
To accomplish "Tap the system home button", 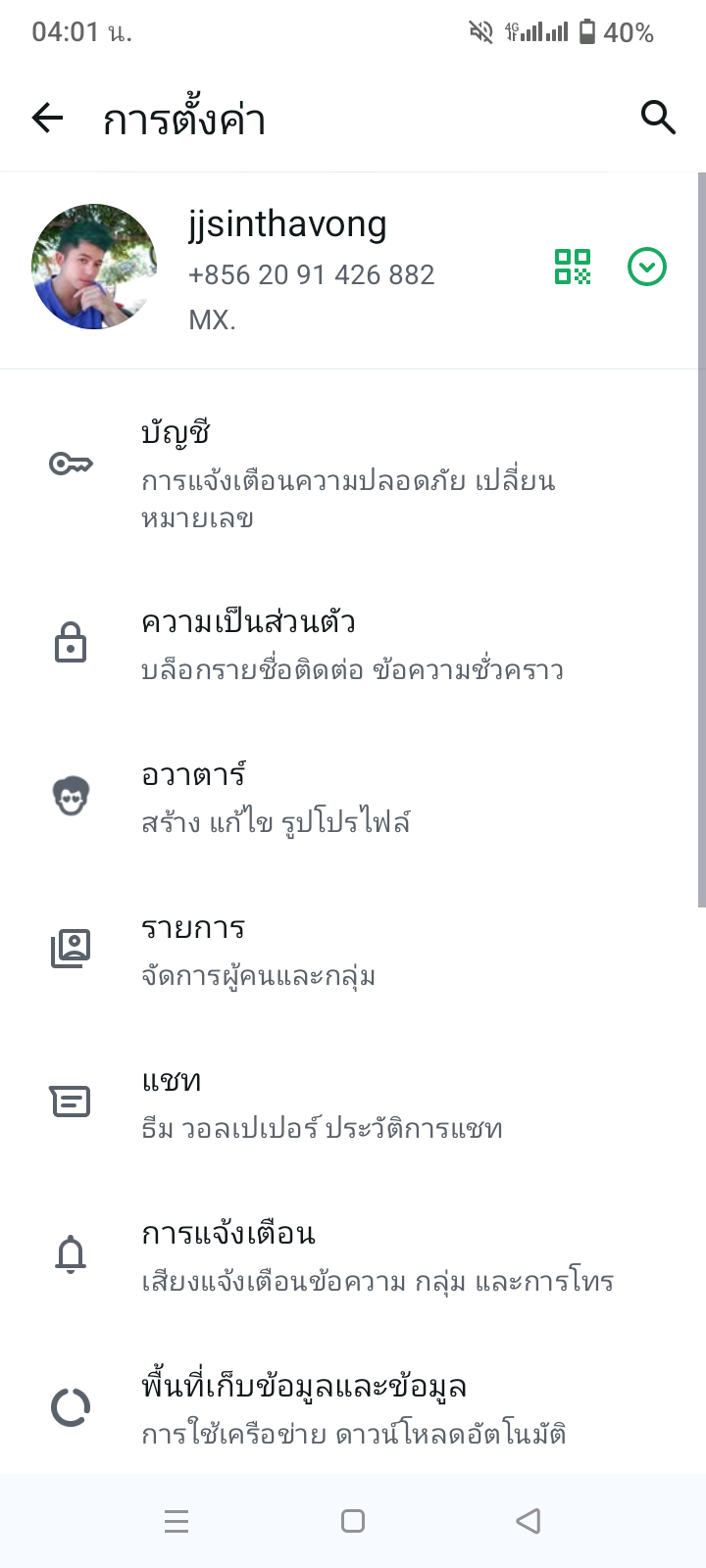I will (353, 1521).
